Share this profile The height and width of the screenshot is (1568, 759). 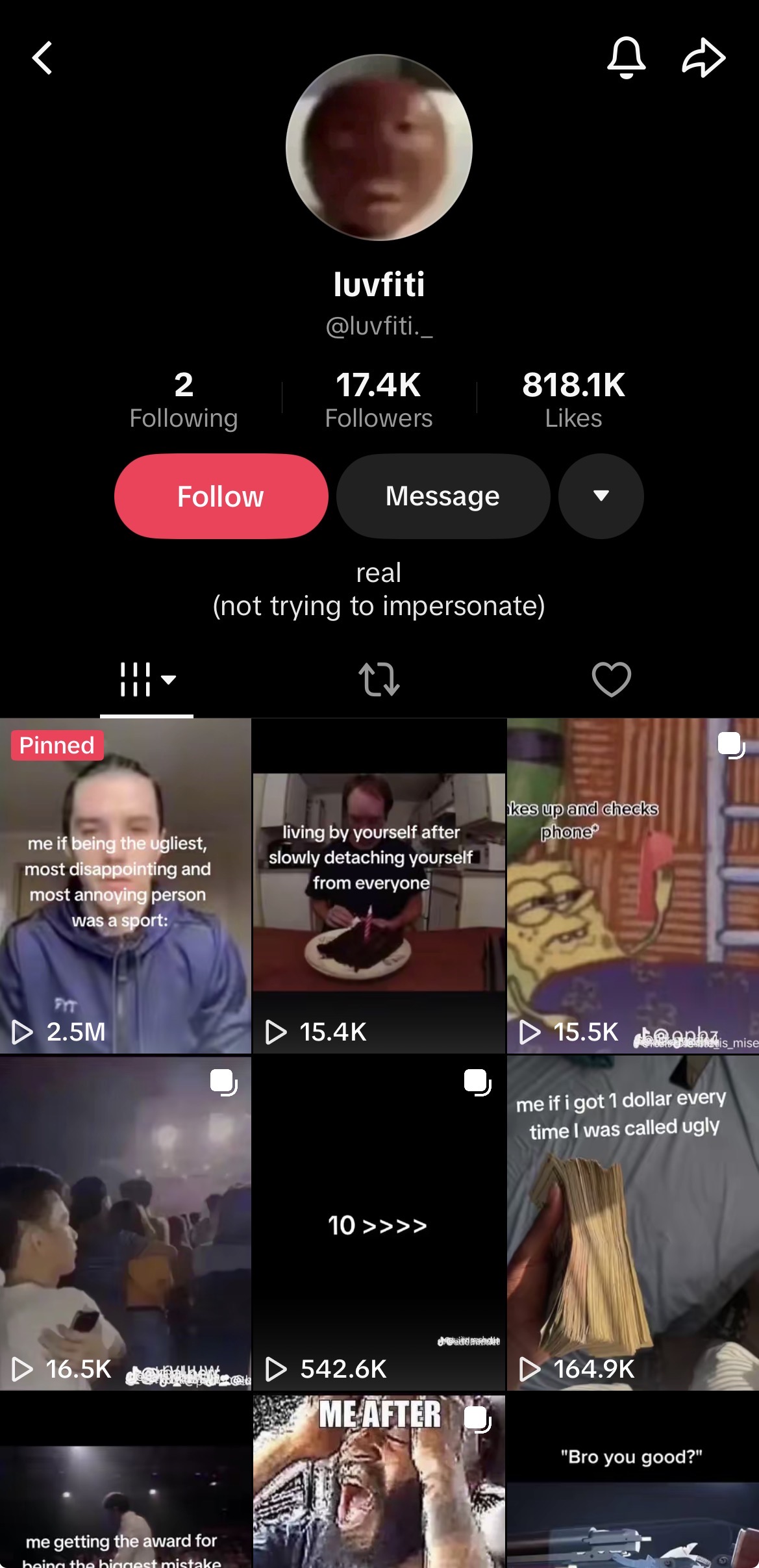pos(703,58)
